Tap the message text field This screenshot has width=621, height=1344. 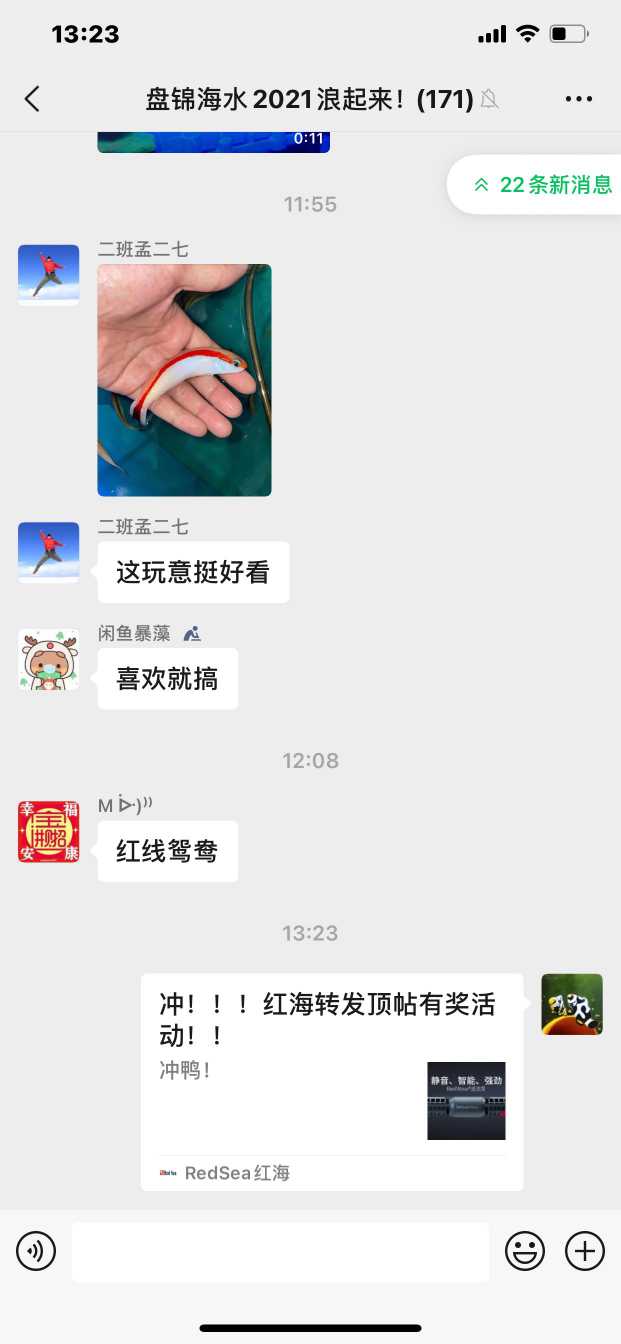[x=280, y=1251]
